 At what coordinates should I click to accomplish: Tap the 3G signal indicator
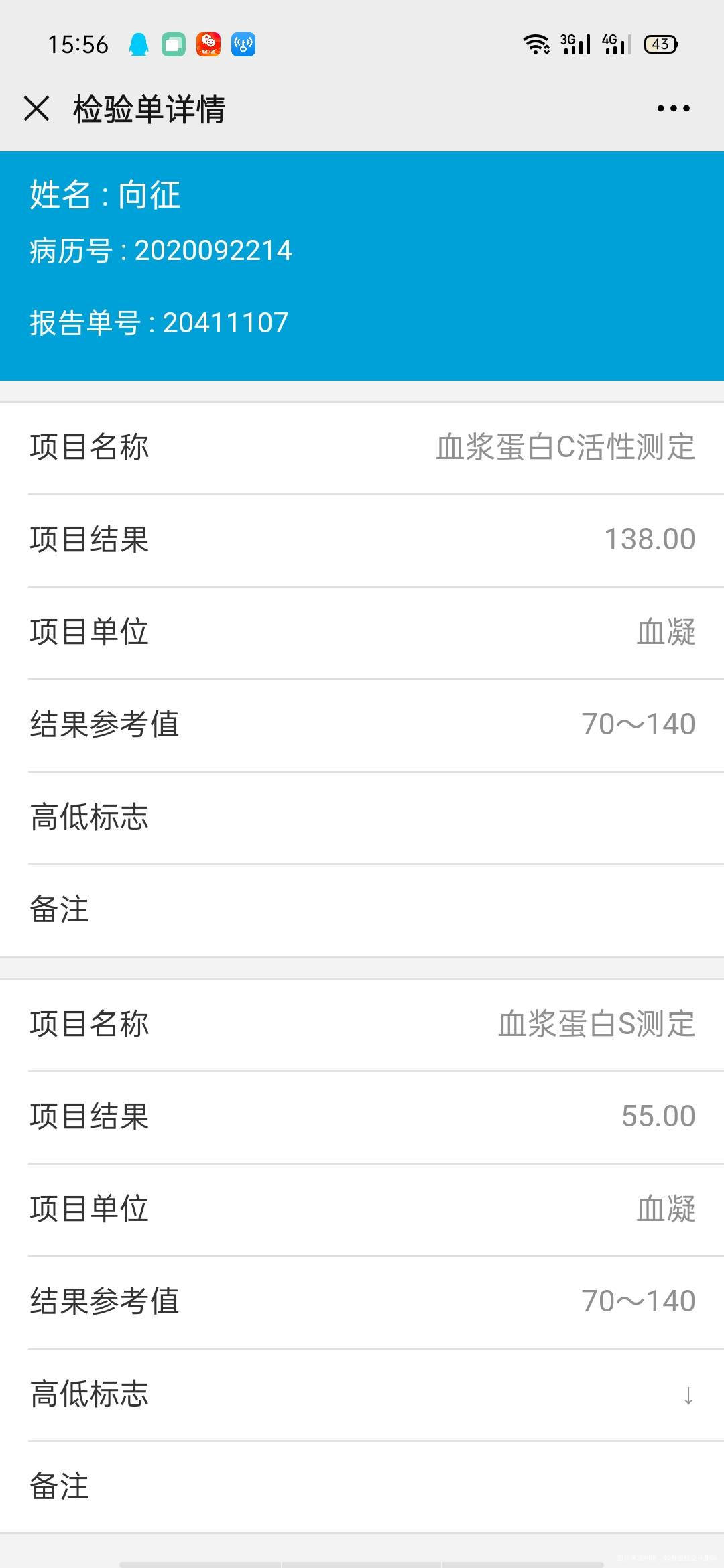point(574,44)
